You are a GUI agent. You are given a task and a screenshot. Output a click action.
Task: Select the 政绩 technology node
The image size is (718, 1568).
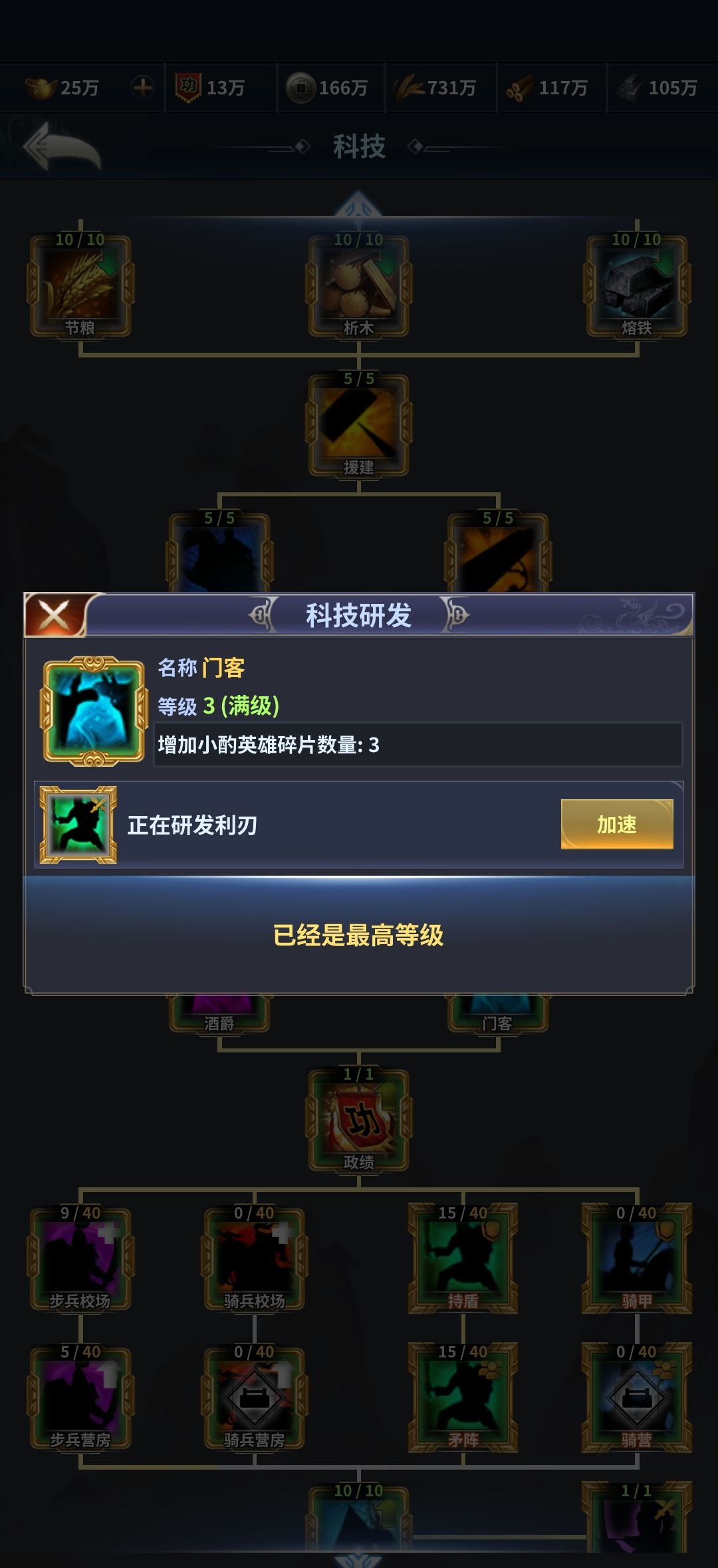click(358, 1121)
